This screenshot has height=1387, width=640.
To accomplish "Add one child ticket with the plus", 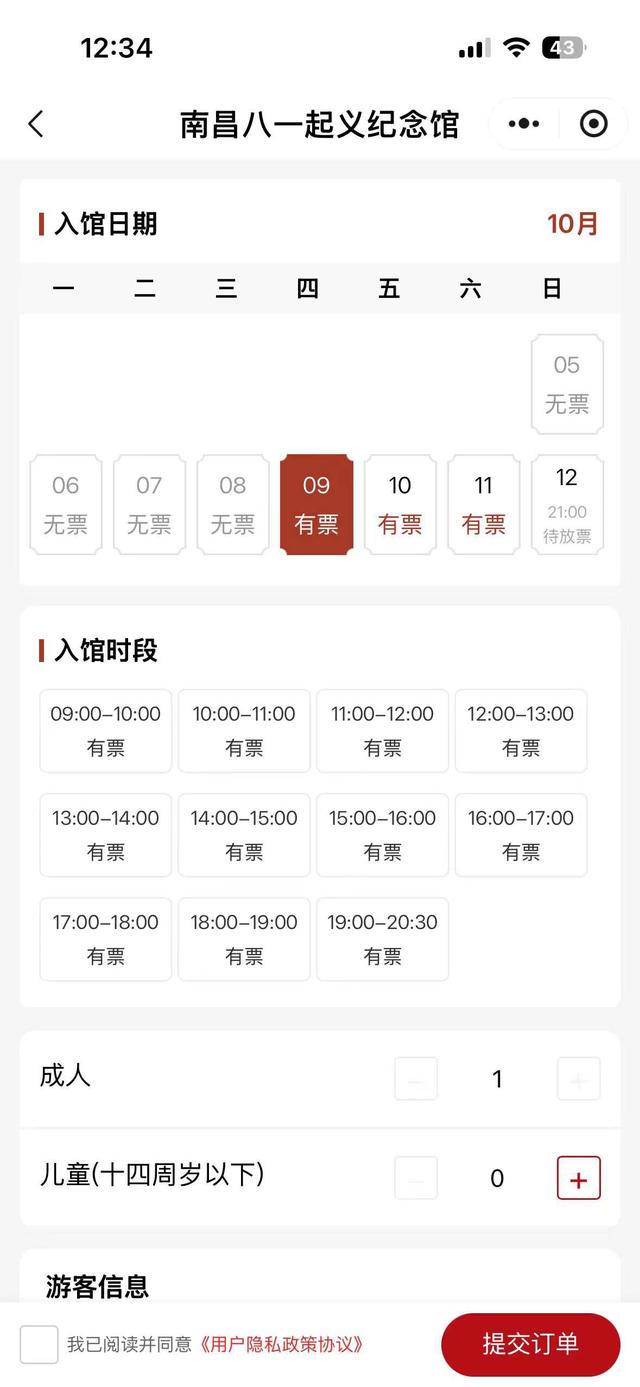I will 578,1178.
